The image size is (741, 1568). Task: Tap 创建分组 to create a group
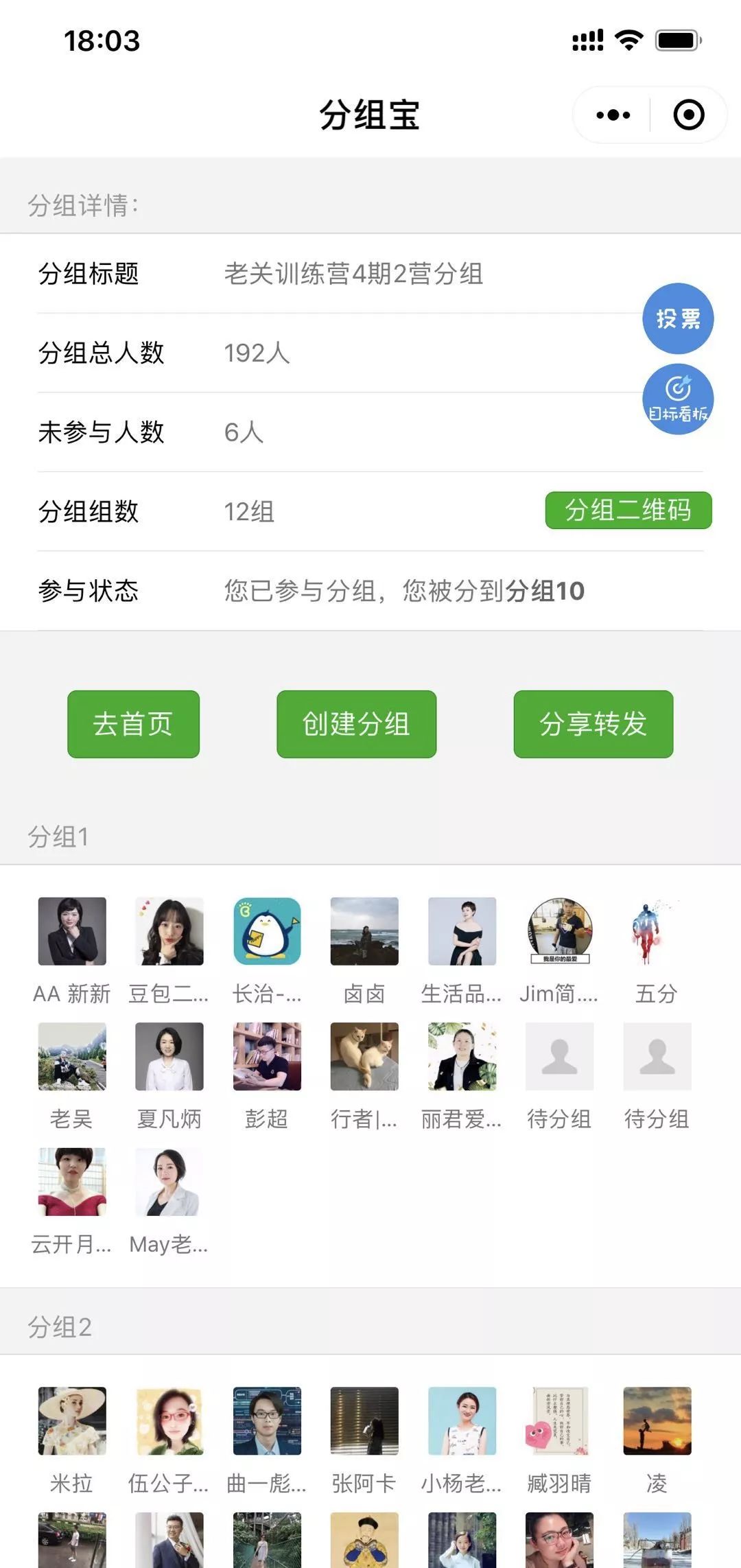pyautogui.click(x=356, y=724)
